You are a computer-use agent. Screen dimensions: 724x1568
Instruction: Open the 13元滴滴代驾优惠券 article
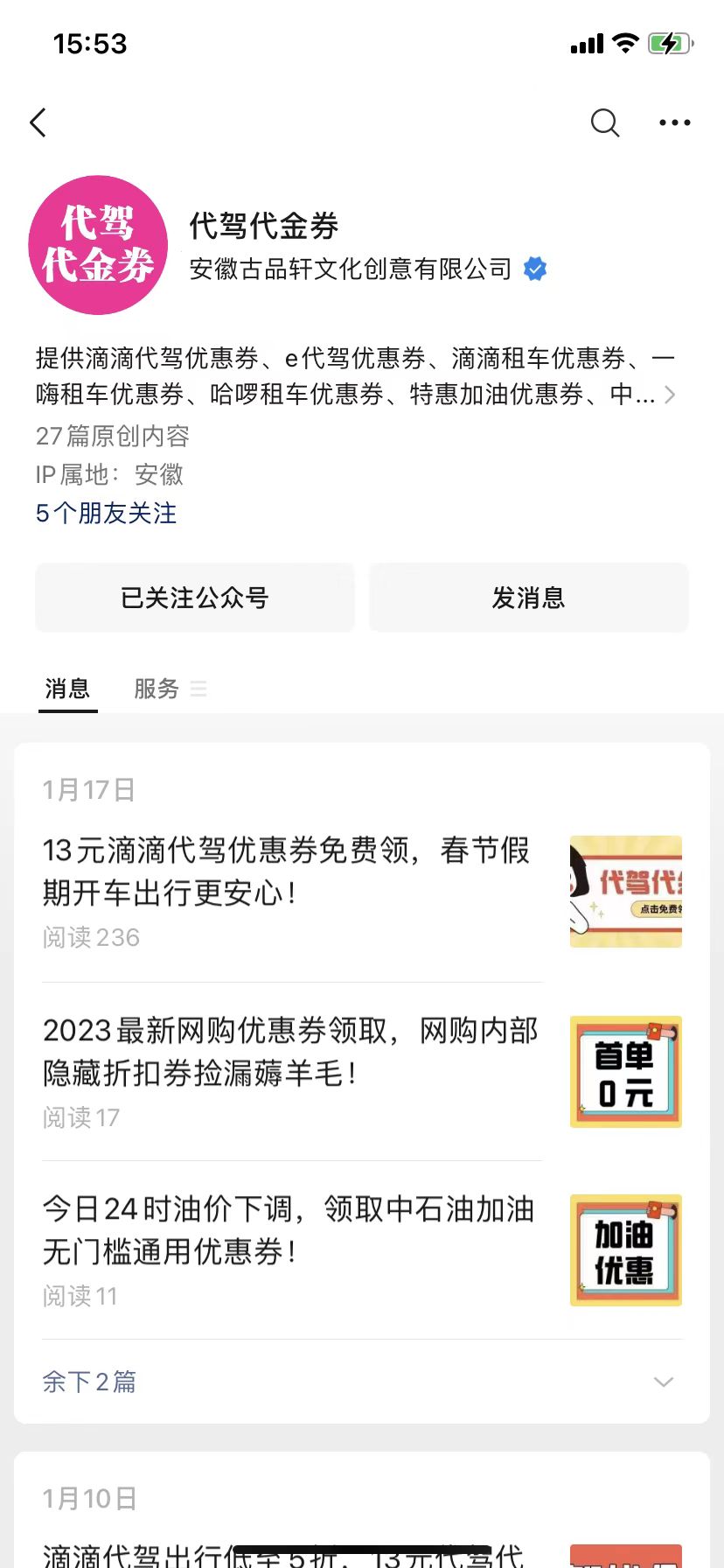289,871
